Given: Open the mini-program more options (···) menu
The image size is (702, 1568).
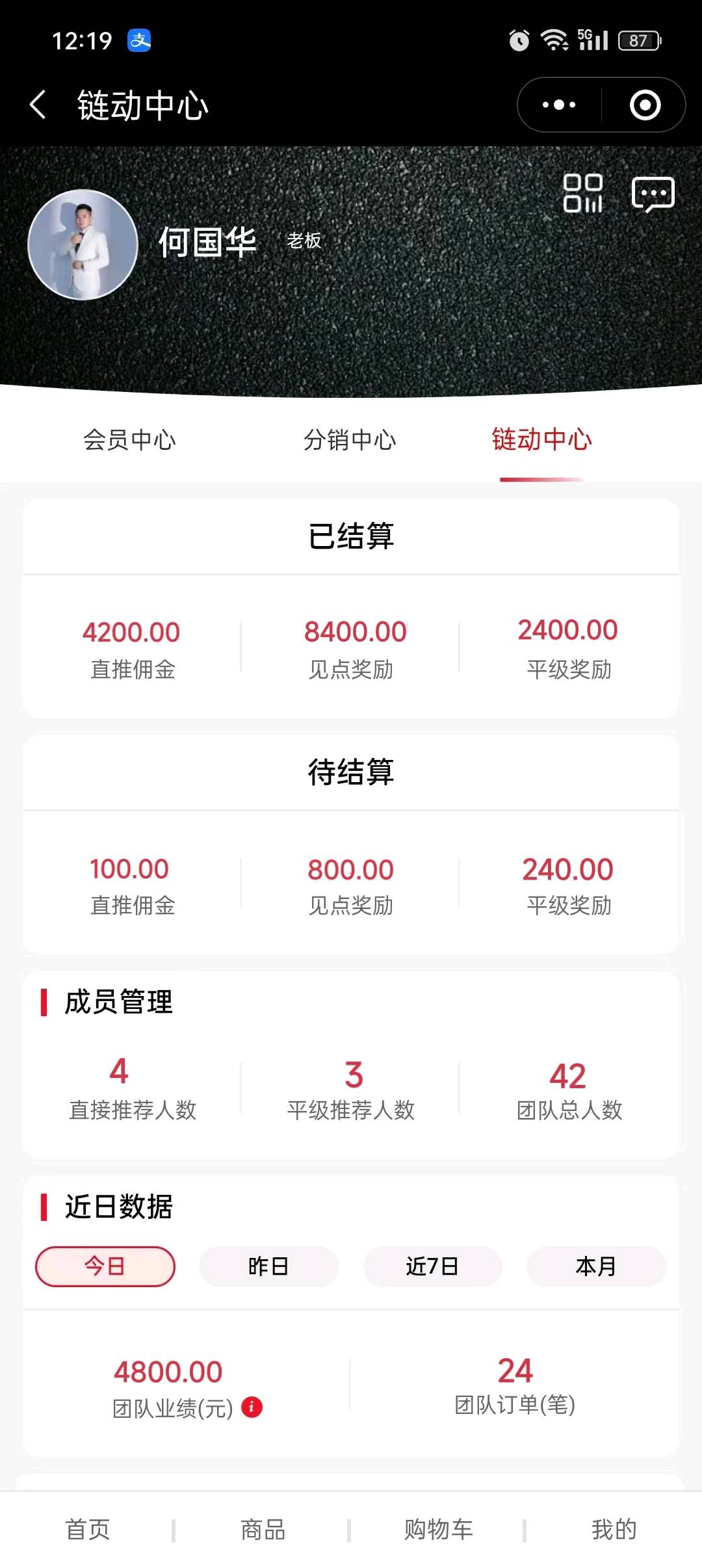Looking at the screenshot, I should click(558, 105).
